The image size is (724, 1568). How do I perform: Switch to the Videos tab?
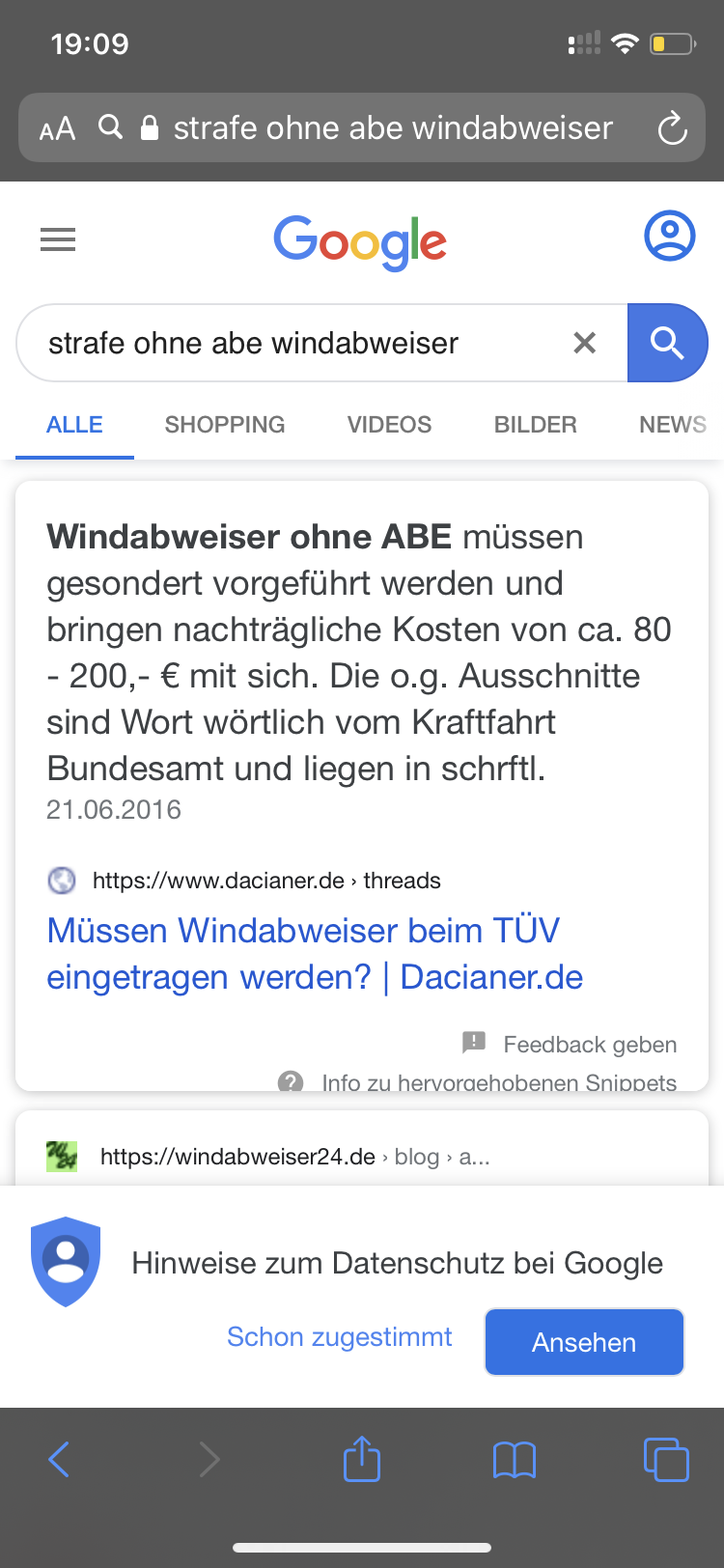389,425
